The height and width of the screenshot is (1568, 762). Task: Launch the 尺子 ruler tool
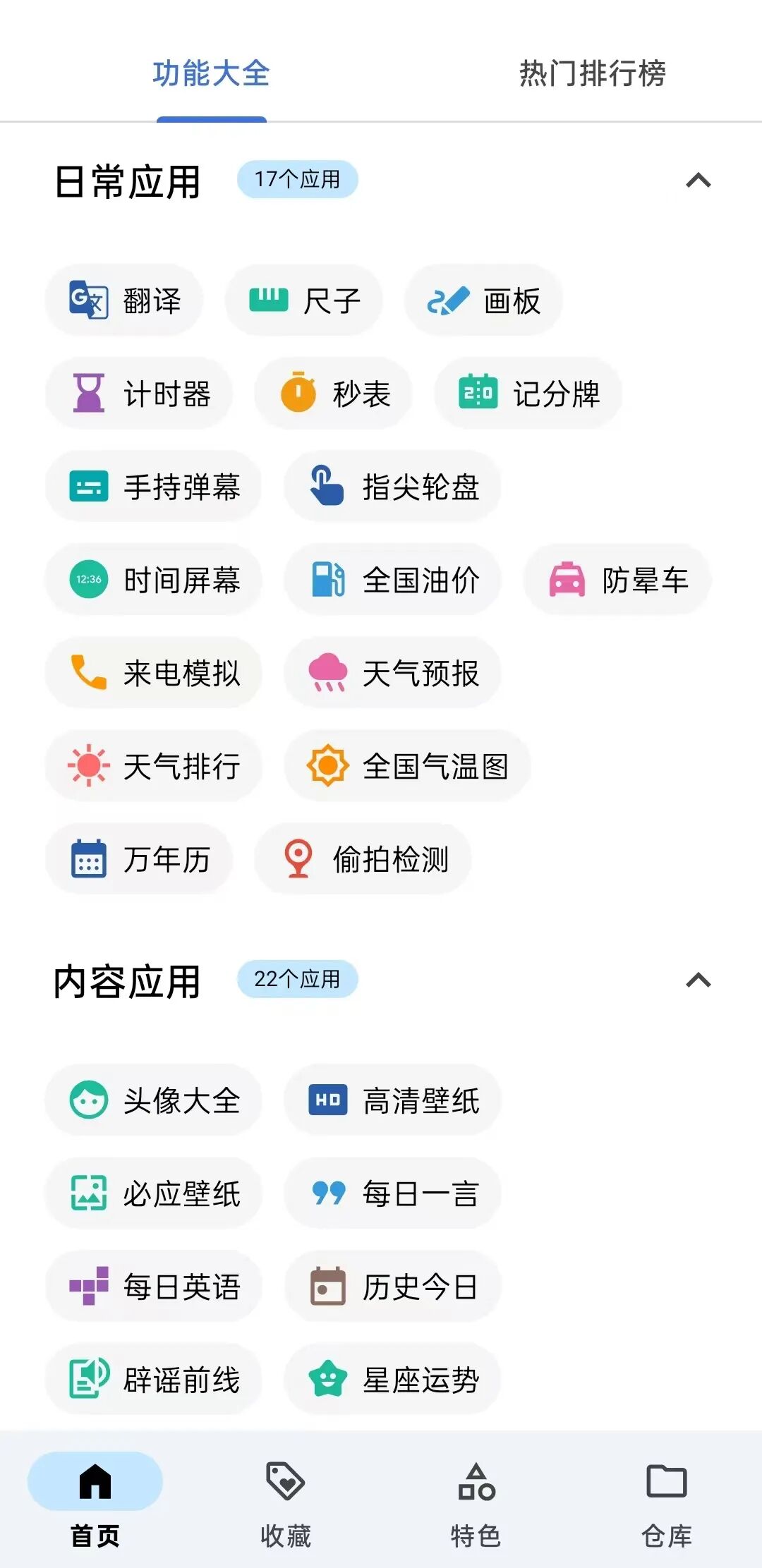[x=304, y=300]
